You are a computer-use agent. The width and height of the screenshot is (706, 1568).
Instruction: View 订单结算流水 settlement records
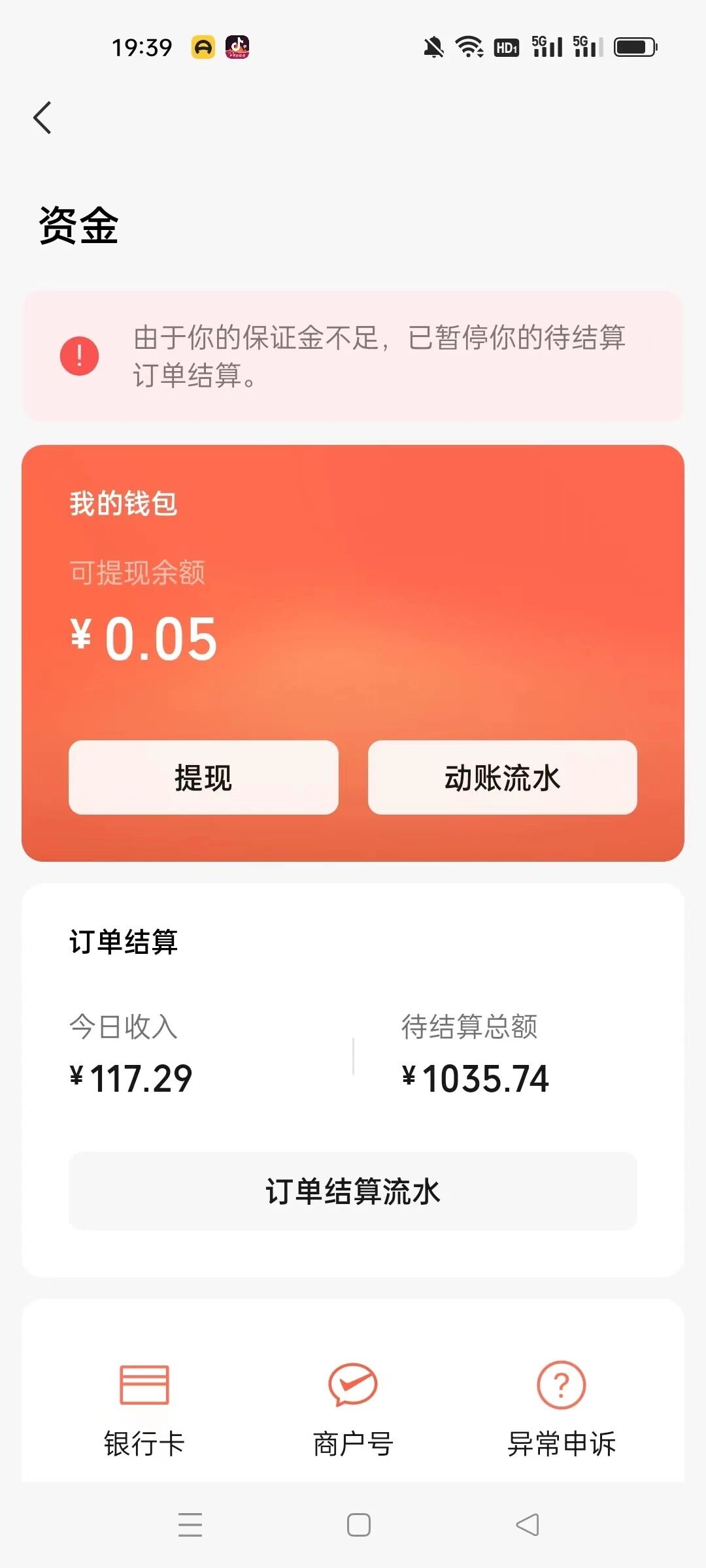(x=353, y=1191)
